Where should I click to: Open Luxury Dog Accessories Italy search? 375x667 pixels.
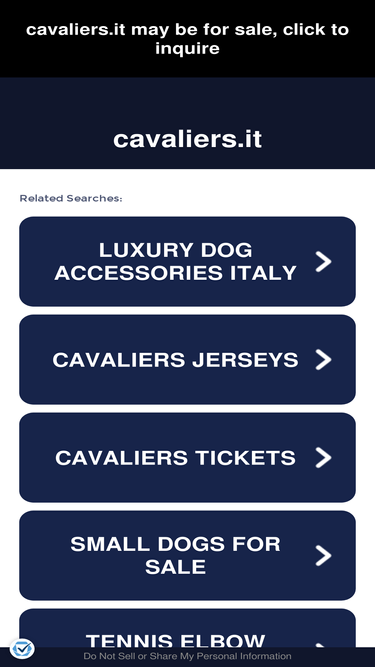tap(187, 262)
